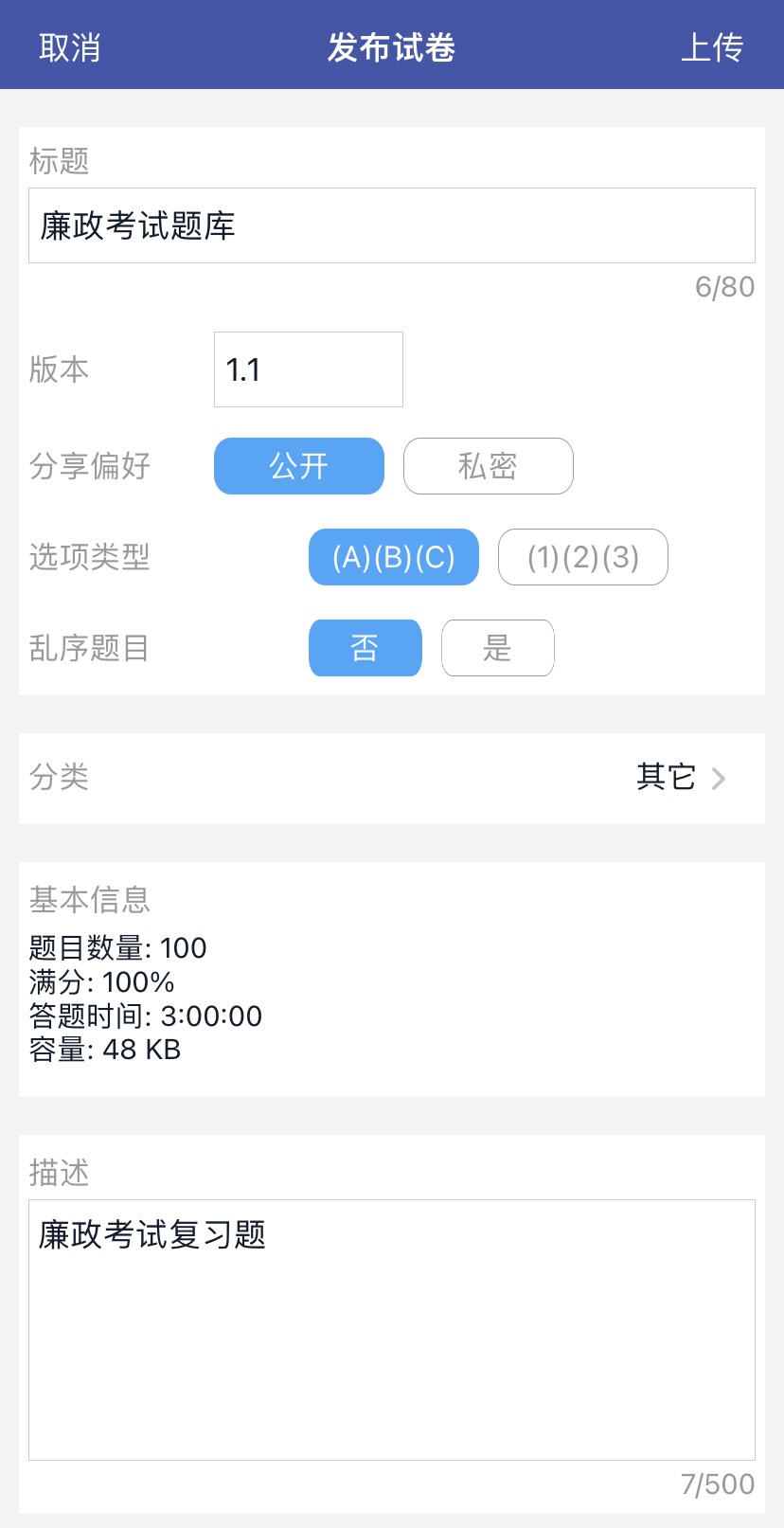
Task: Edit the description box 廉政考试复习题
Action: pyautogui.click(x=392, y=1330)
